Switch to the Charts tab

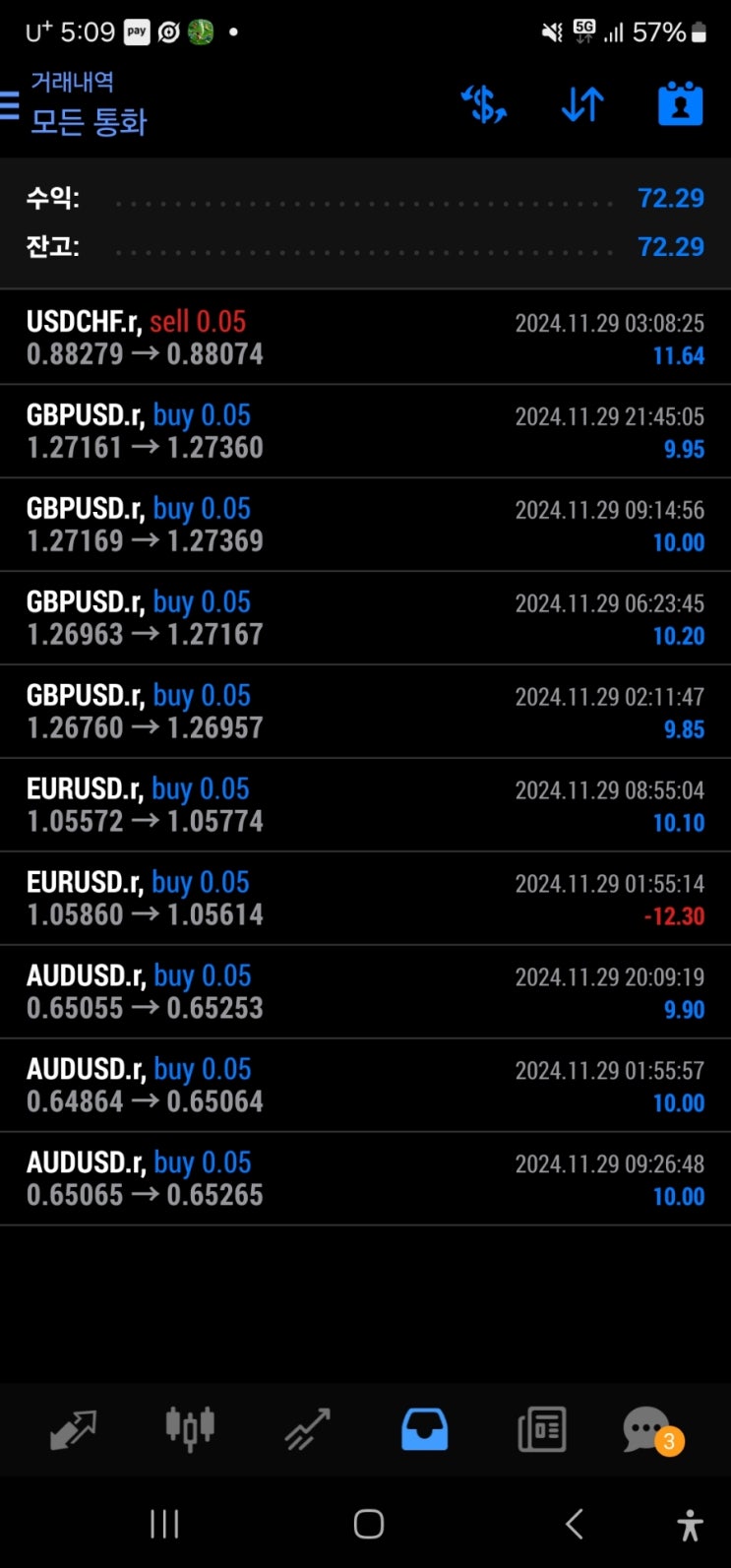(190, 1429)
